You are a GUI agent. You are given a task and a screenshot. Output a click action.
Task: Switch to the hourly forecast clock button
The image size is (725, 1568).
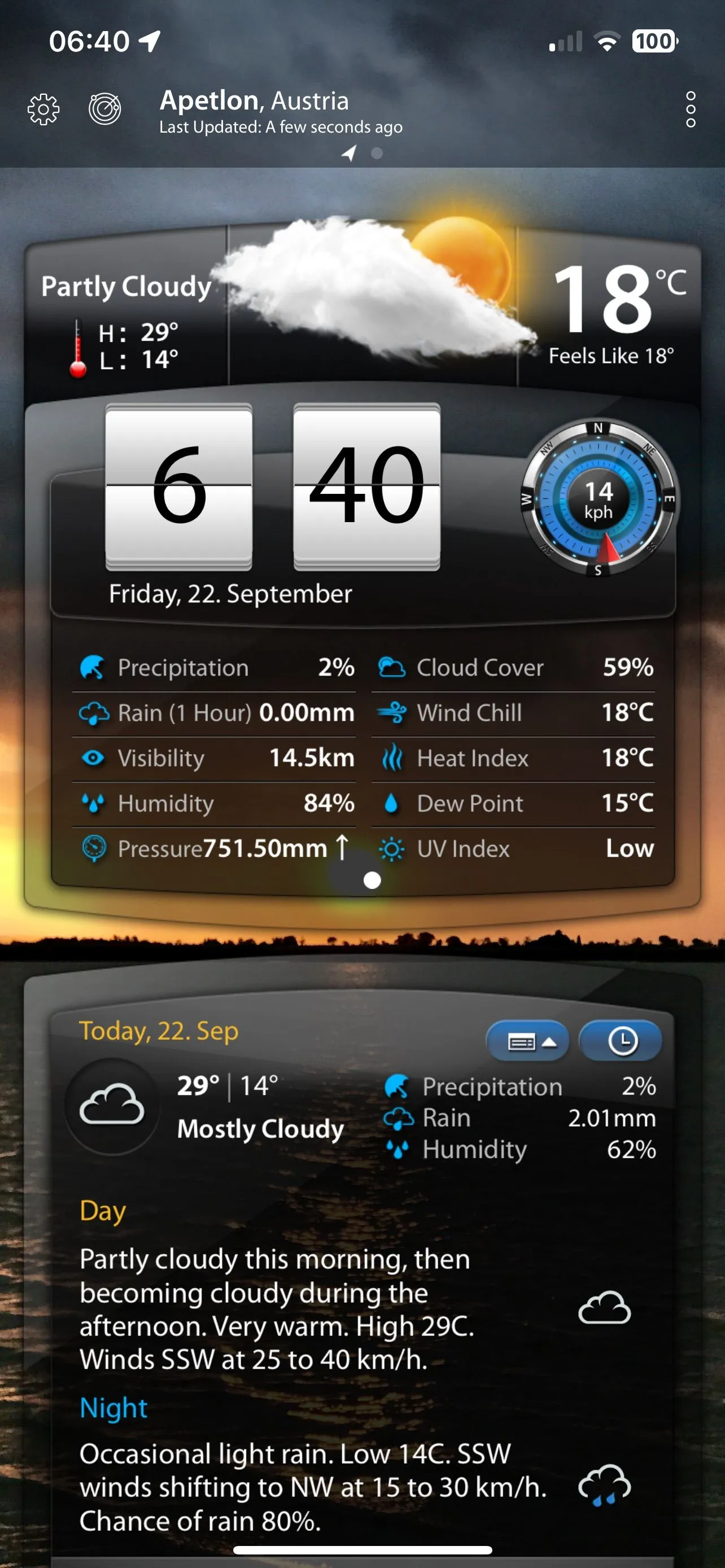pos(621,1041)
